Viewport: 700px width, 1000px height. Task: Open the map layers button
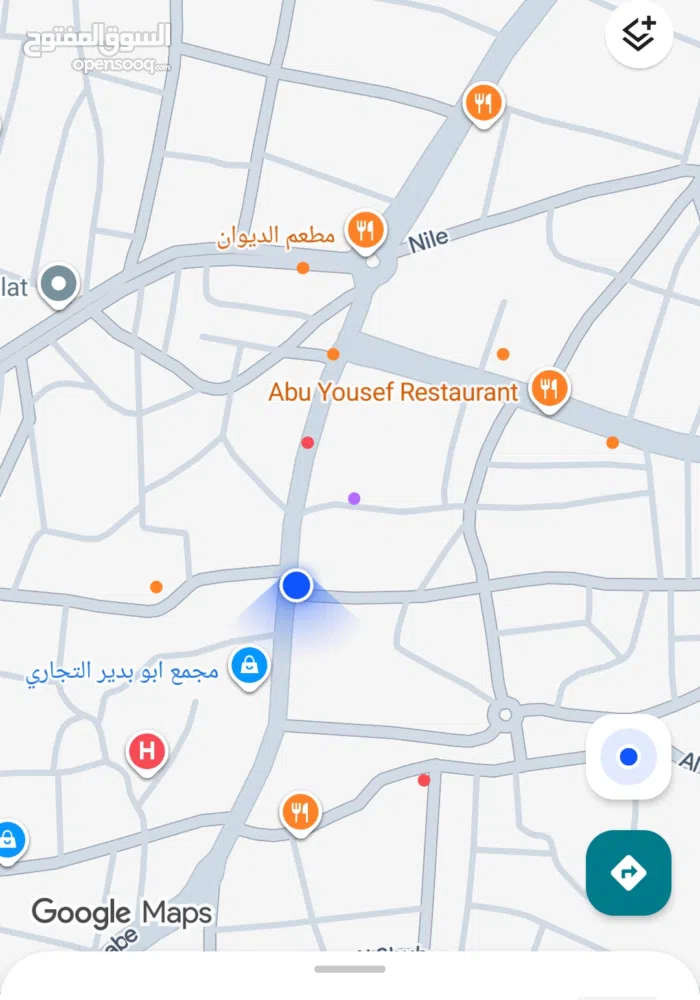pos(638,35)
